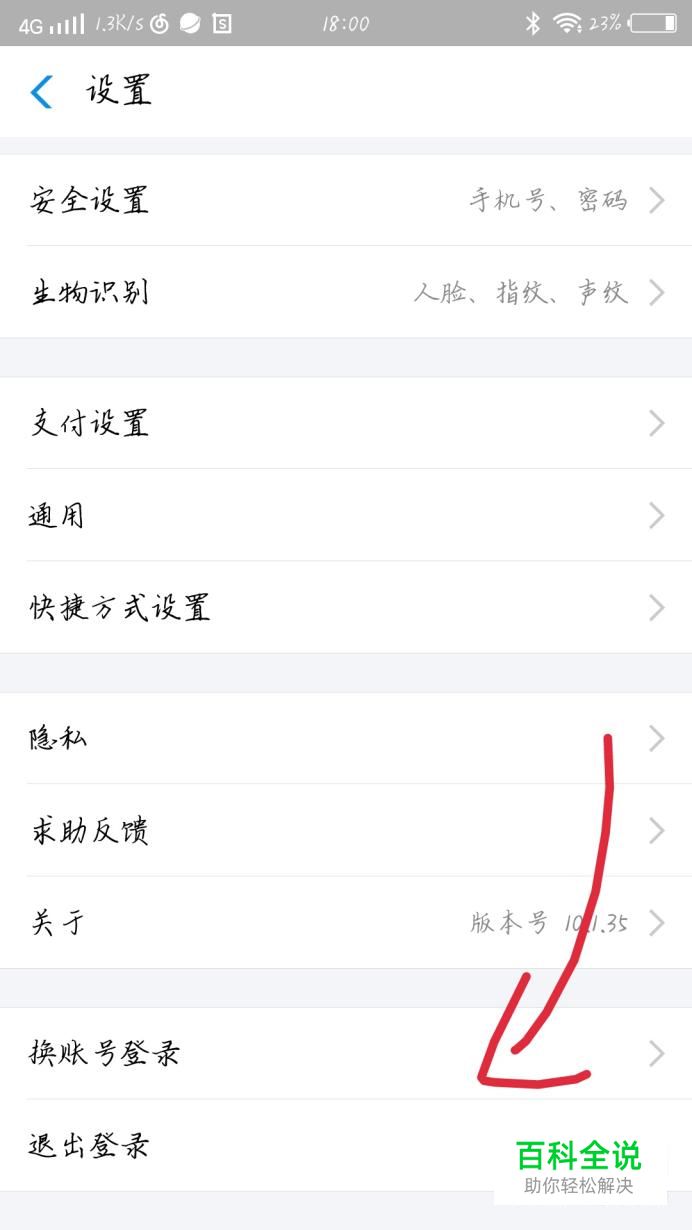Tap 退出登录 to log out
Viewport: 692px width, 1230px height.
coord(346,1145)
